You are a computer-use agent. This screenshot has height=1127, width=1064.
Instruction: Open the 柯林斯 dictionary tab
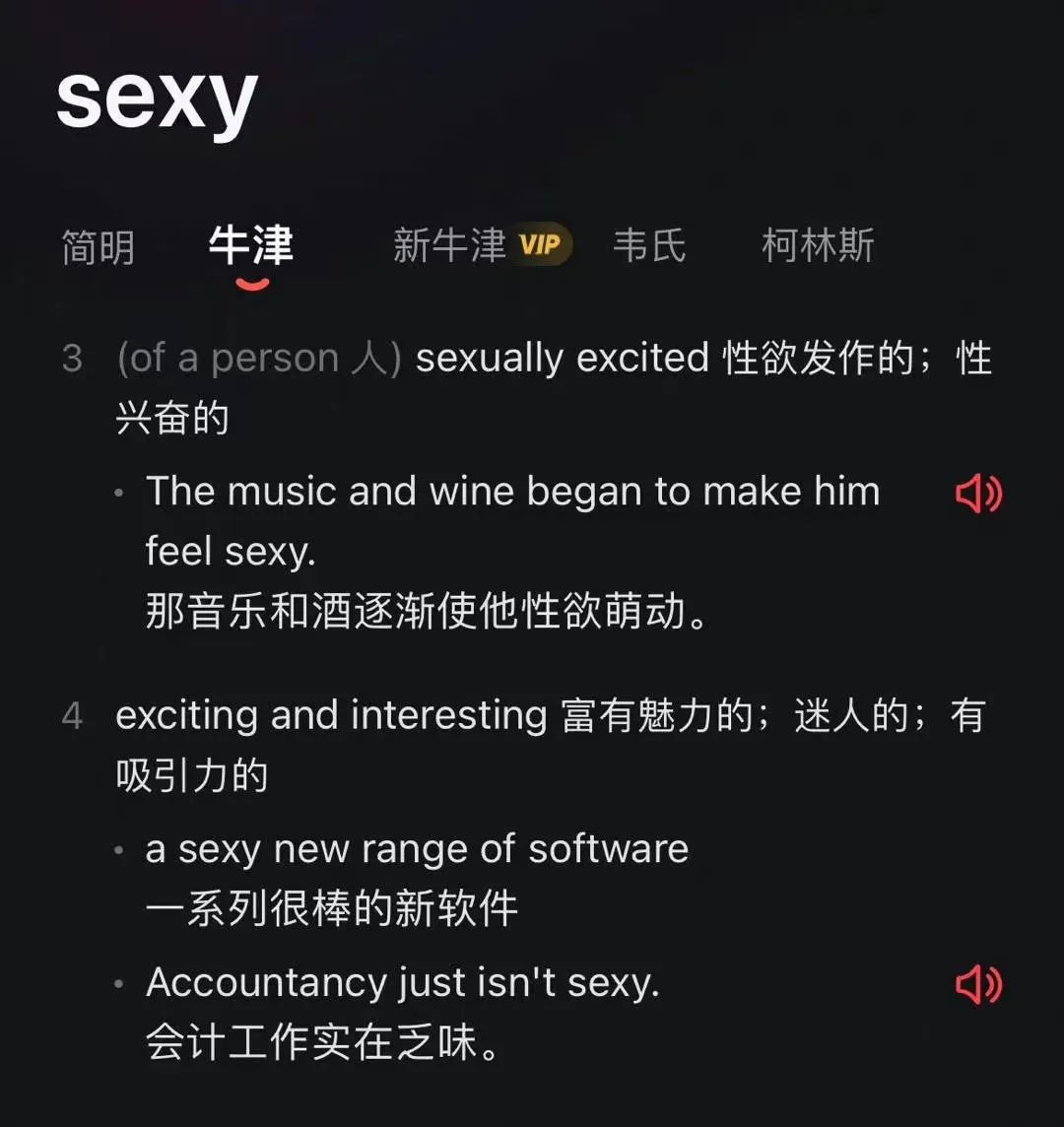(x=818, y=245)
